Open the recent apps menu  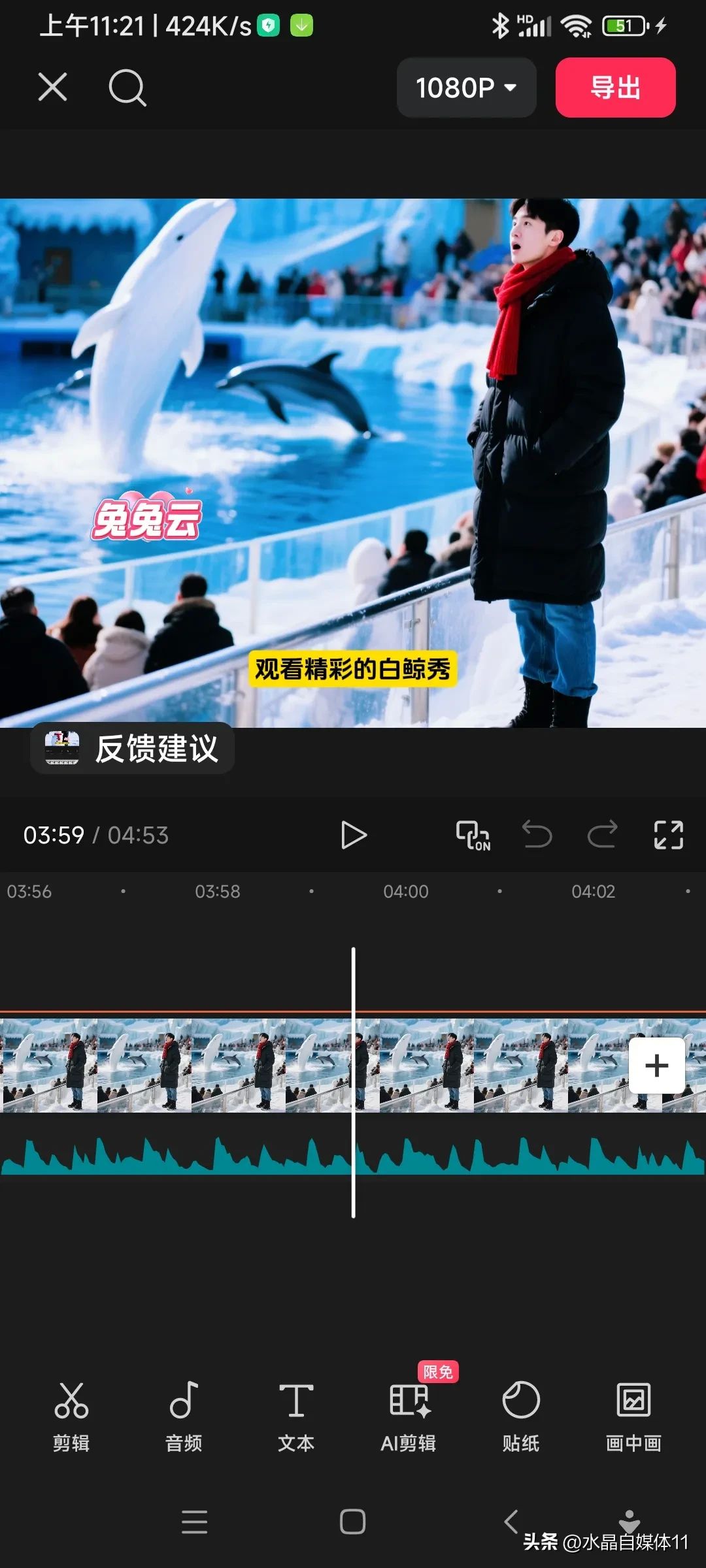point(195,1522)
